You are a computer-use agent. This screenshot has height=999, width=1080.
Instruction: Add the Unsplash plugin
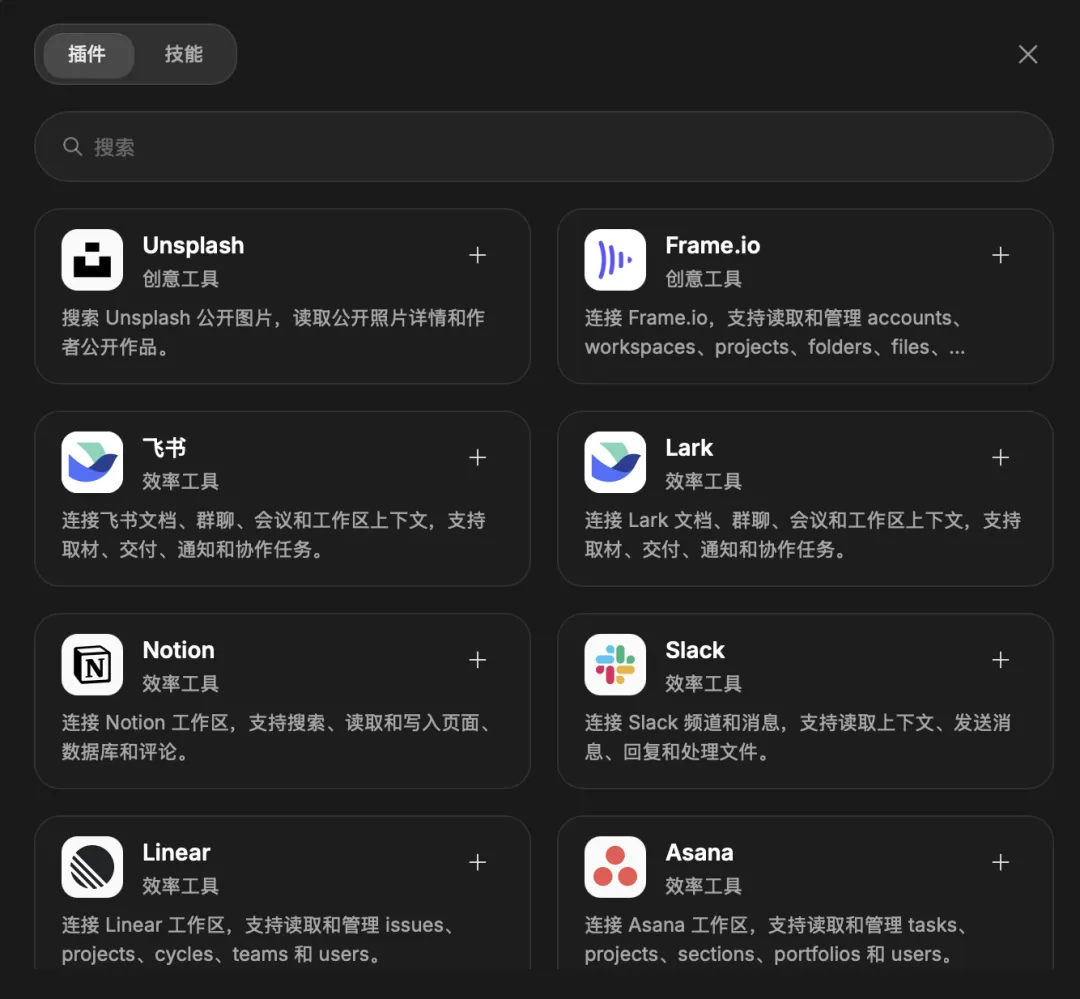[x=477, y=256]
